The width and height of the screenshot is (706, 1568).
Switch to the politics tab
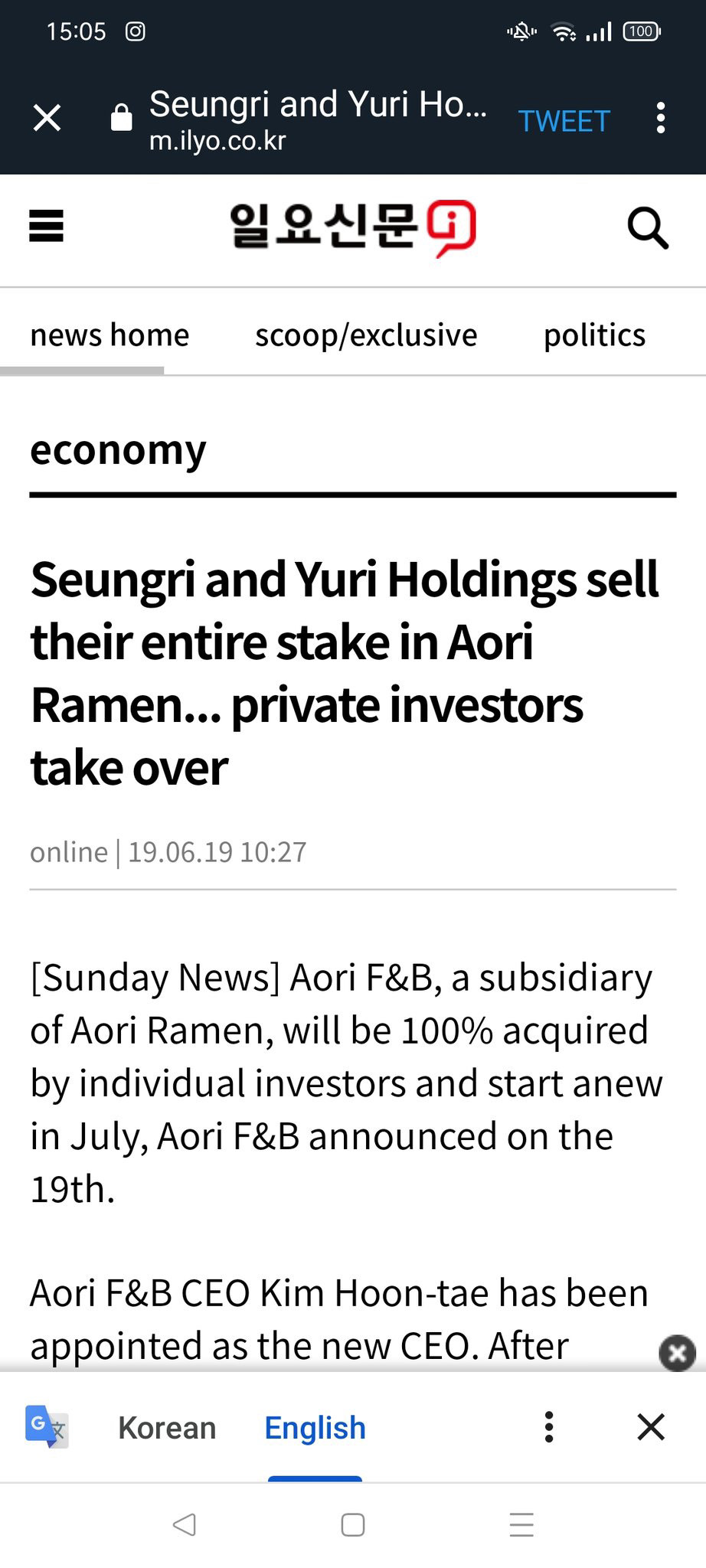(594, 335)
